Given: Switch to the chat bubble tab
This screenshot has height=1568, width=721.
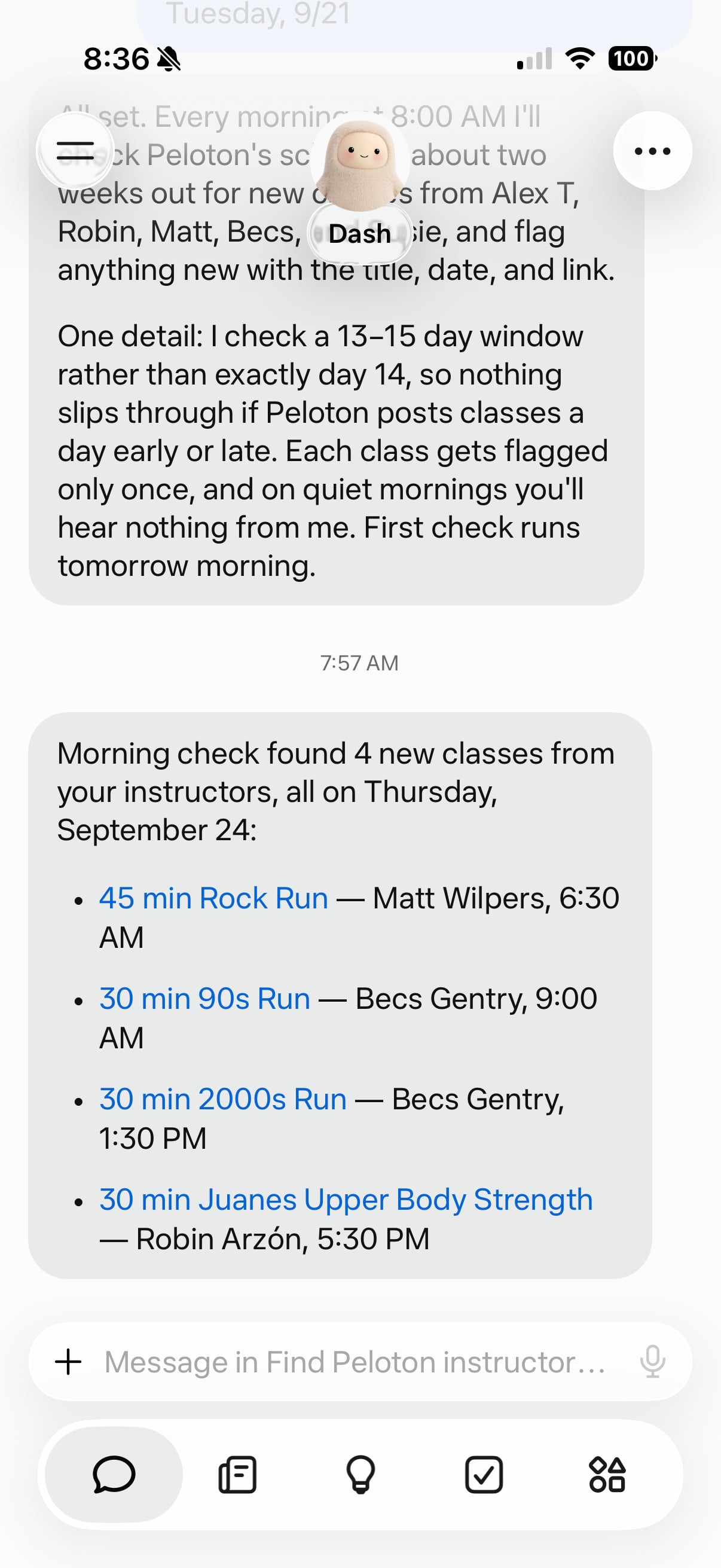Looking at the screenshot, I should click(114, 1474).
